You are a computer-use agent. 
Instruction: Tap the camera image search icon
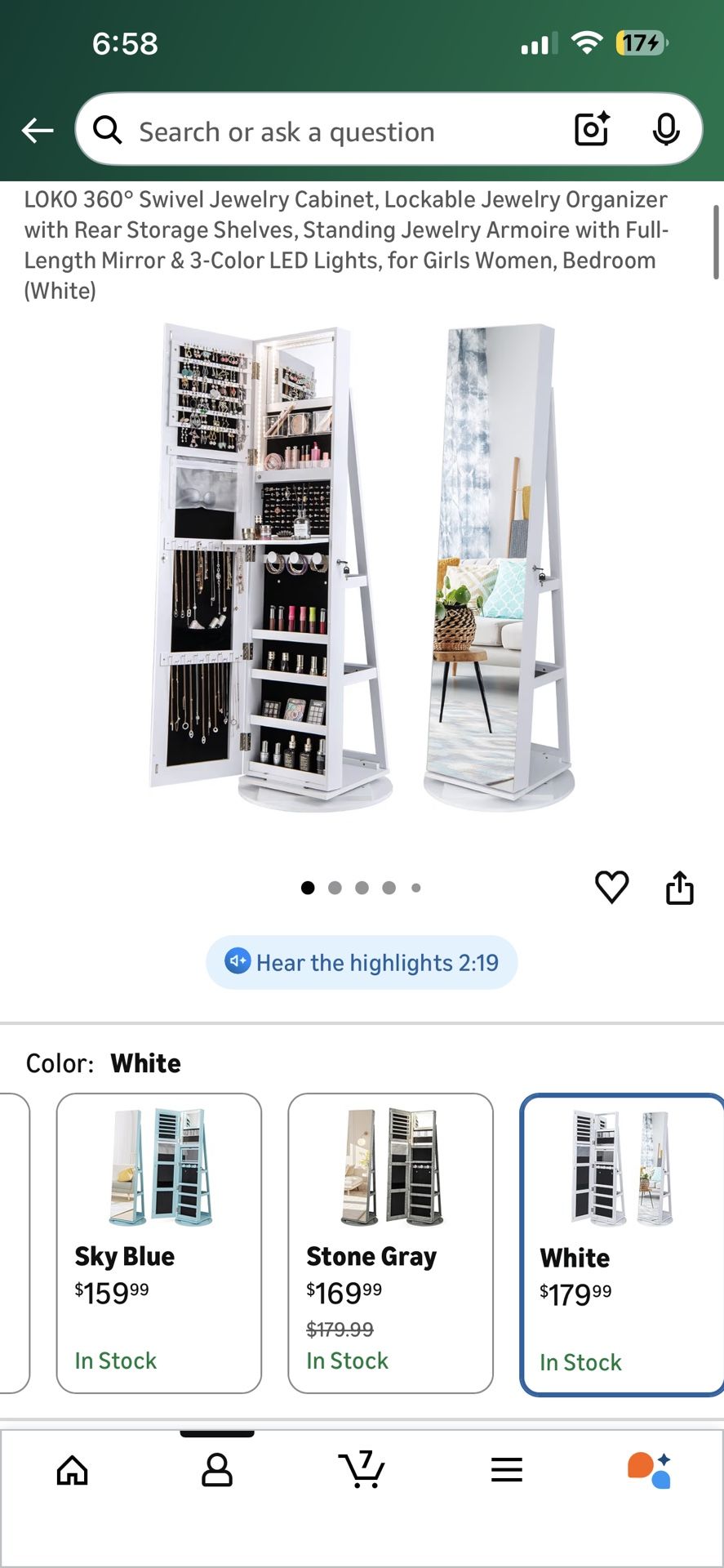[590, 130]
